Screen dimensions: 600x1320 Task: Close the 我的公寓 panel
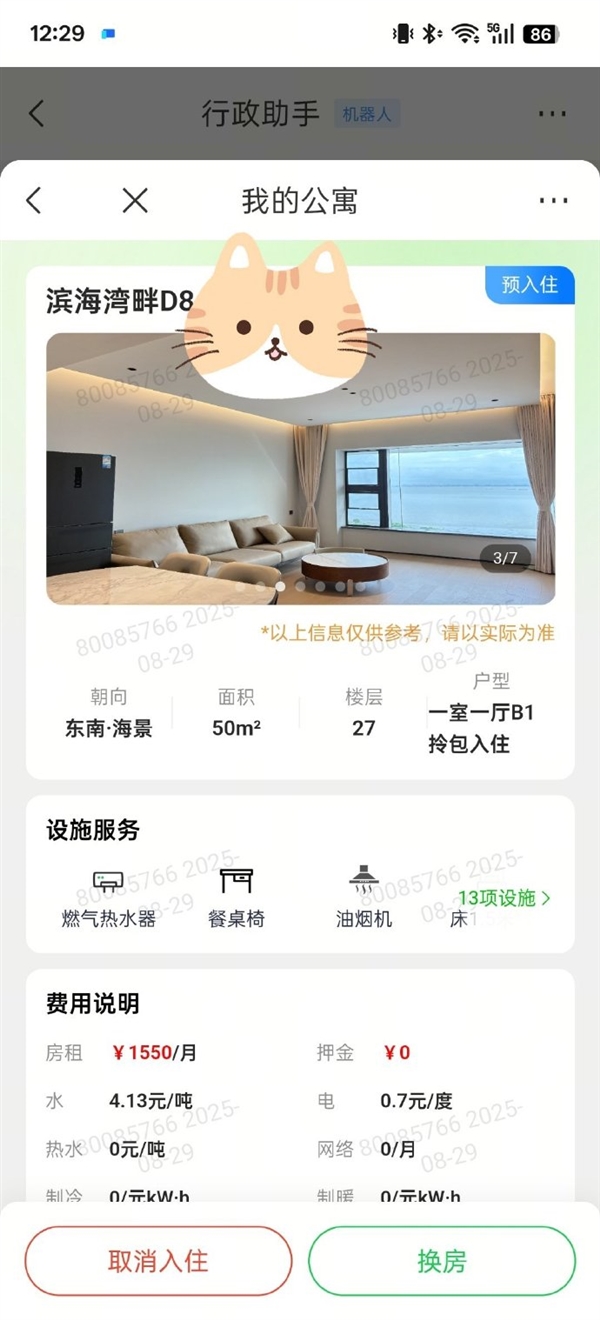pos(135,200)
